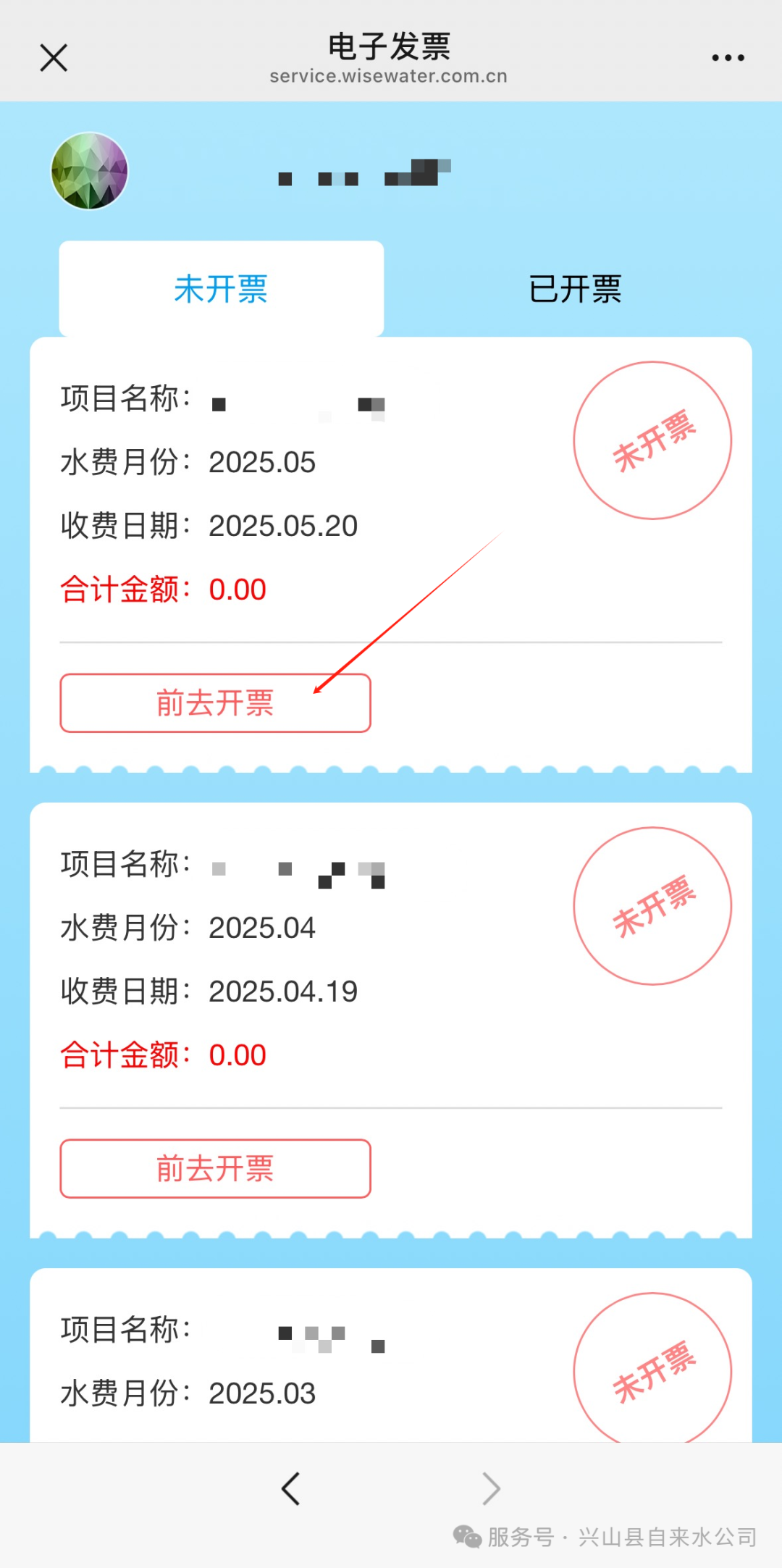Click the red 0.00 amount on May invoice
782x1568 pixels.
(x=236, y=589)
